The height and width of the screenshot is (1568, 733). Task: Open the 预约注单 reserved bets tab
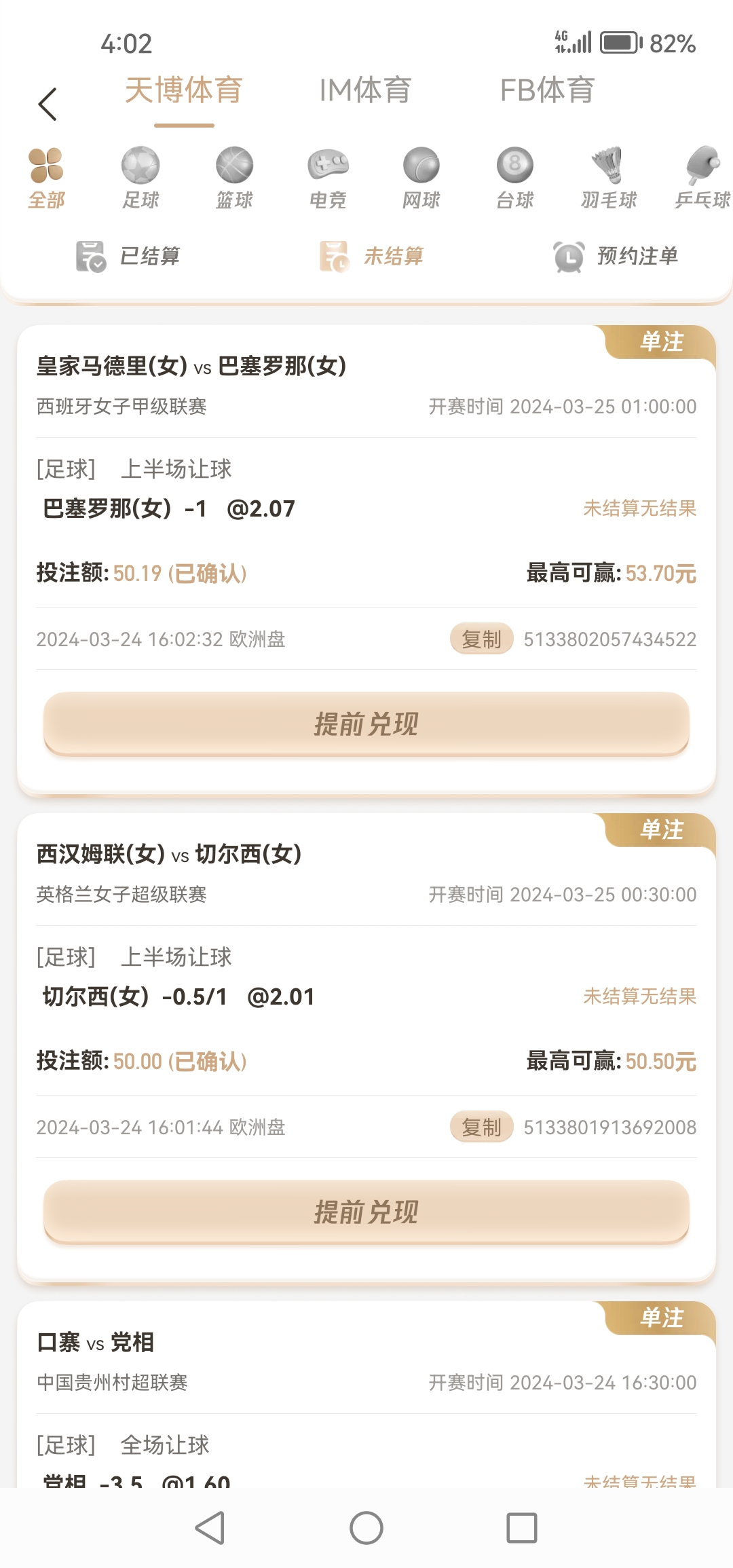(616, 257)
